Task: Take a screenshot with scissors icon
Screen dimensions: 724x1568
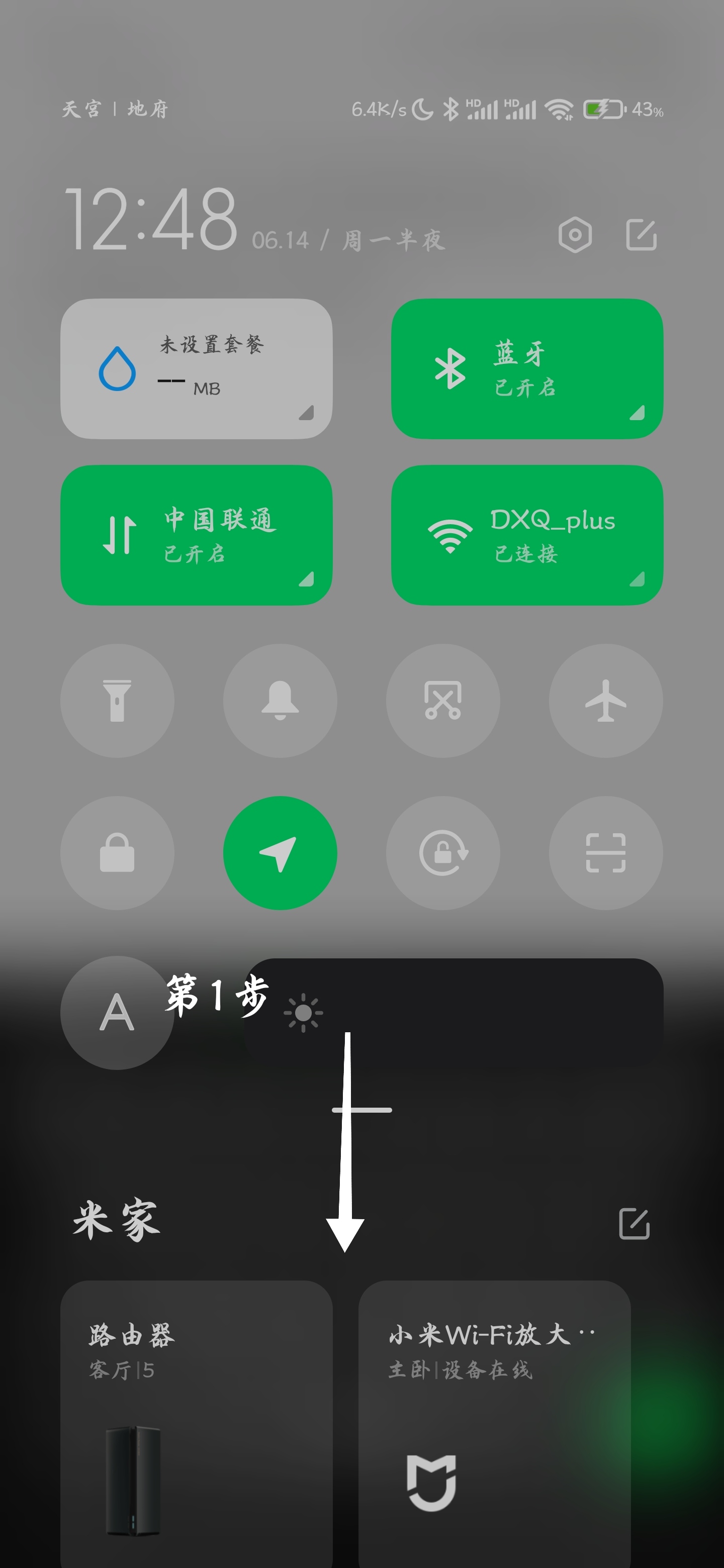Action: pos(442,701)
